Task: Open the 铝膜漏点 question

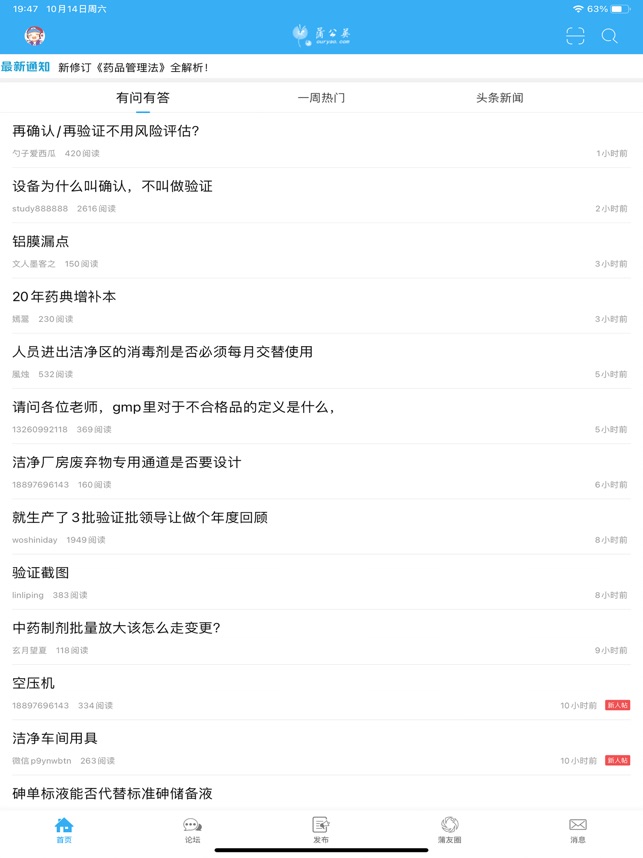Action: click(41, 241)
